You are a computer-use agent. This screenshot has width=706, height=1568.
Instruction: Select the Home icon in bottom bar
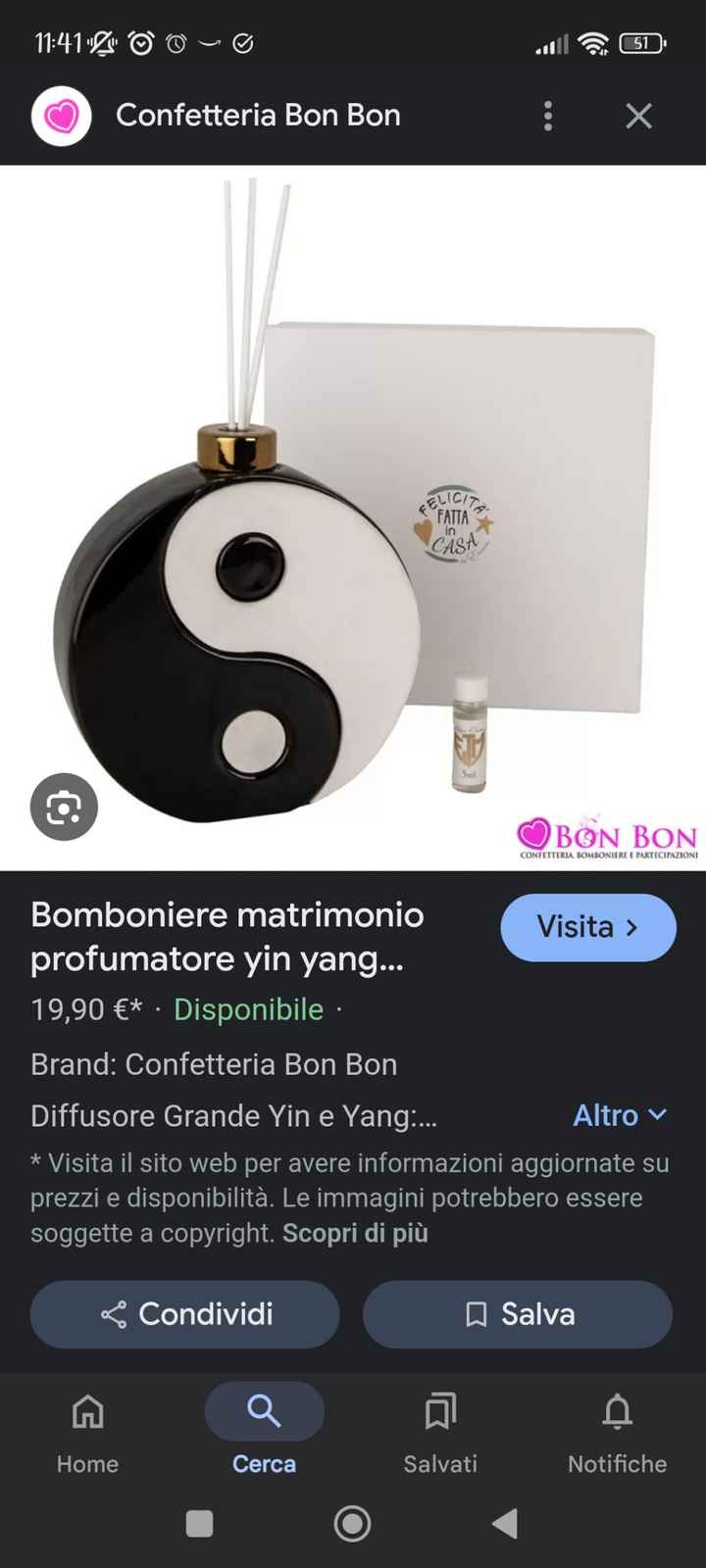point(86,1411)
